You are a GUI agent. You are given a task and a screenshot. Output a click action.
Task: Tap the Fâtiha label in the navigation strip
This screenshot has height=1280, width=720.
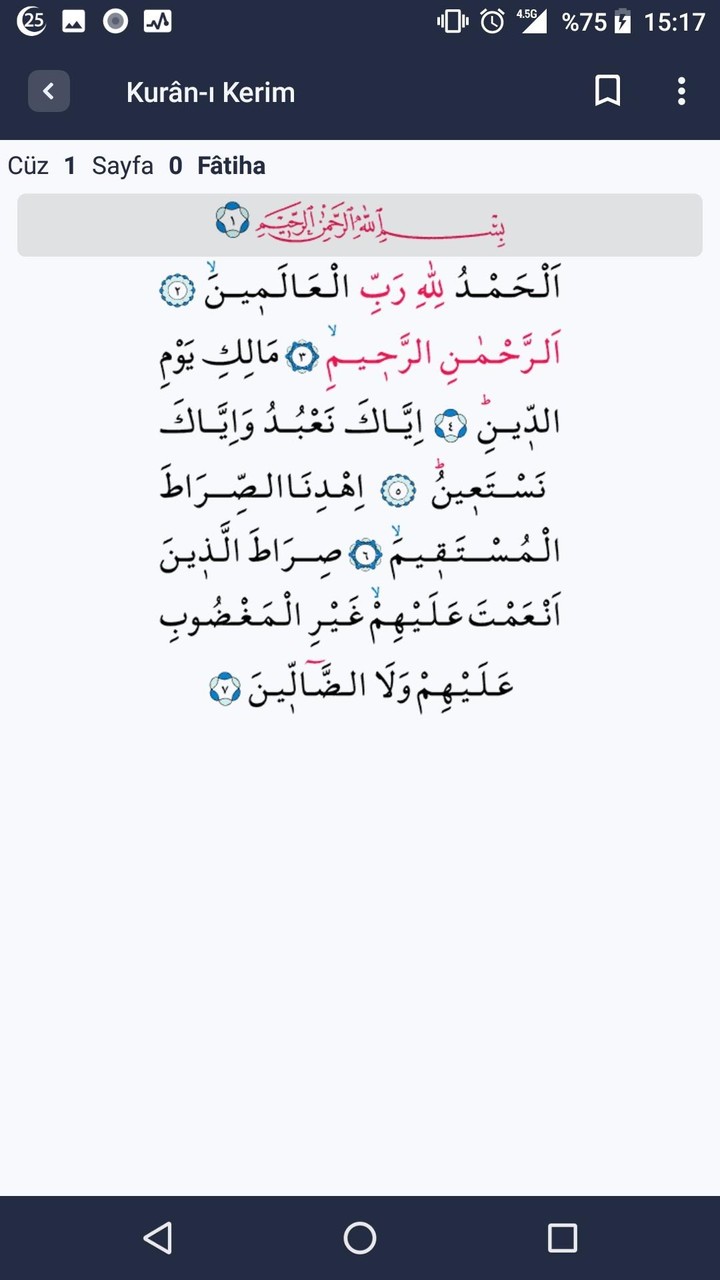tap(231, 165)
